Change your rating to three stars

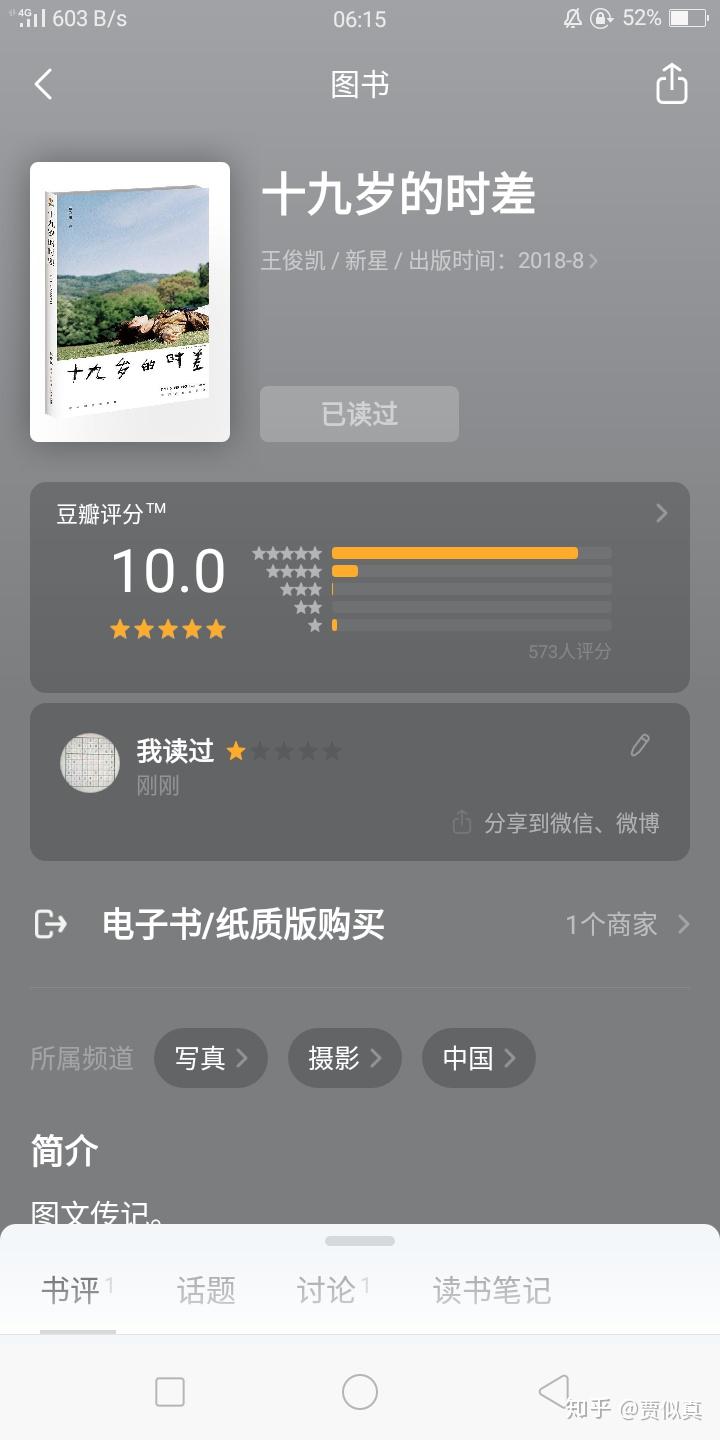point(286,750)
